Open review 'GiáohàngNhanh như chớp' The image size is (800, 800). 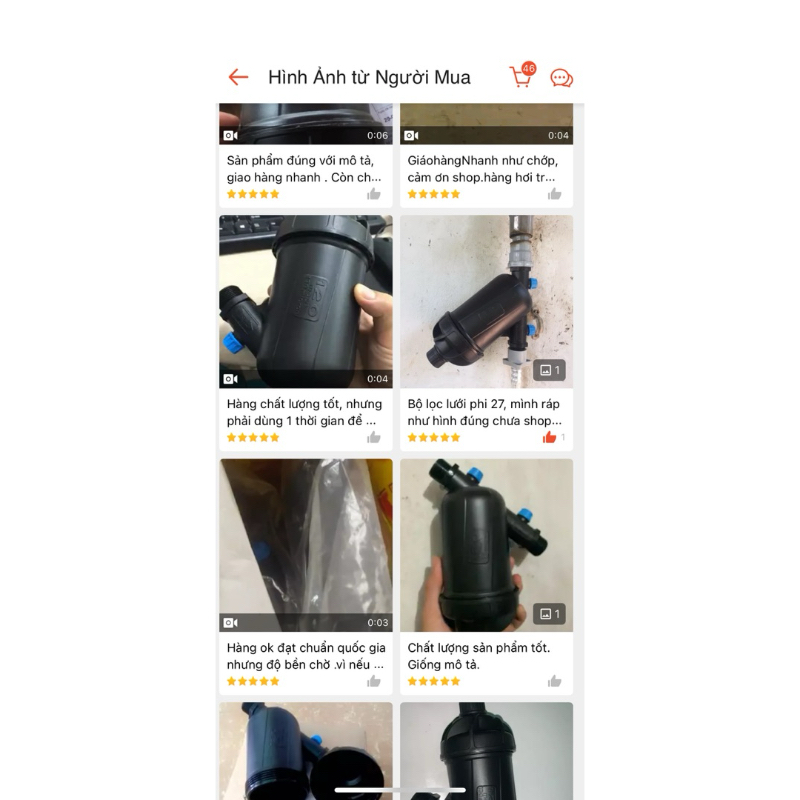tap(486, 124)
